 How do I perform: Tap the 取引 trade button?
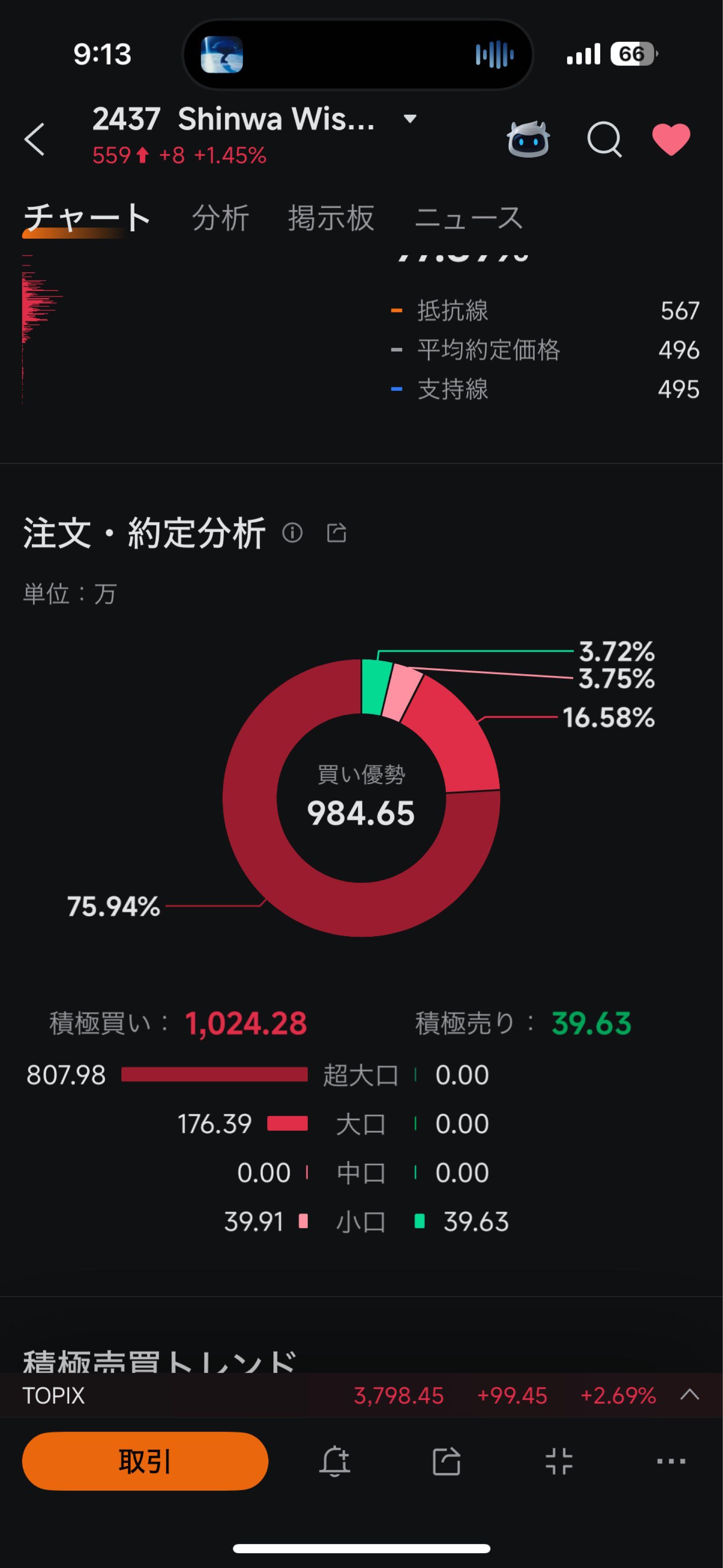[145, 1461]
